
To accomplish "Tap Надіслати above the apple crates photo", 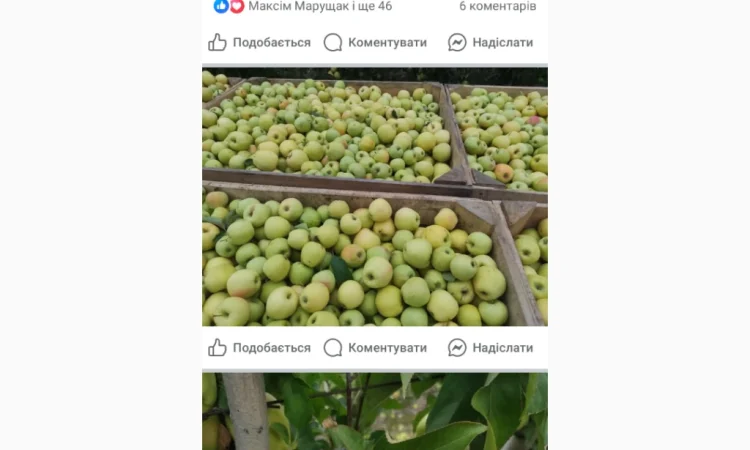I will click(490, 42).
